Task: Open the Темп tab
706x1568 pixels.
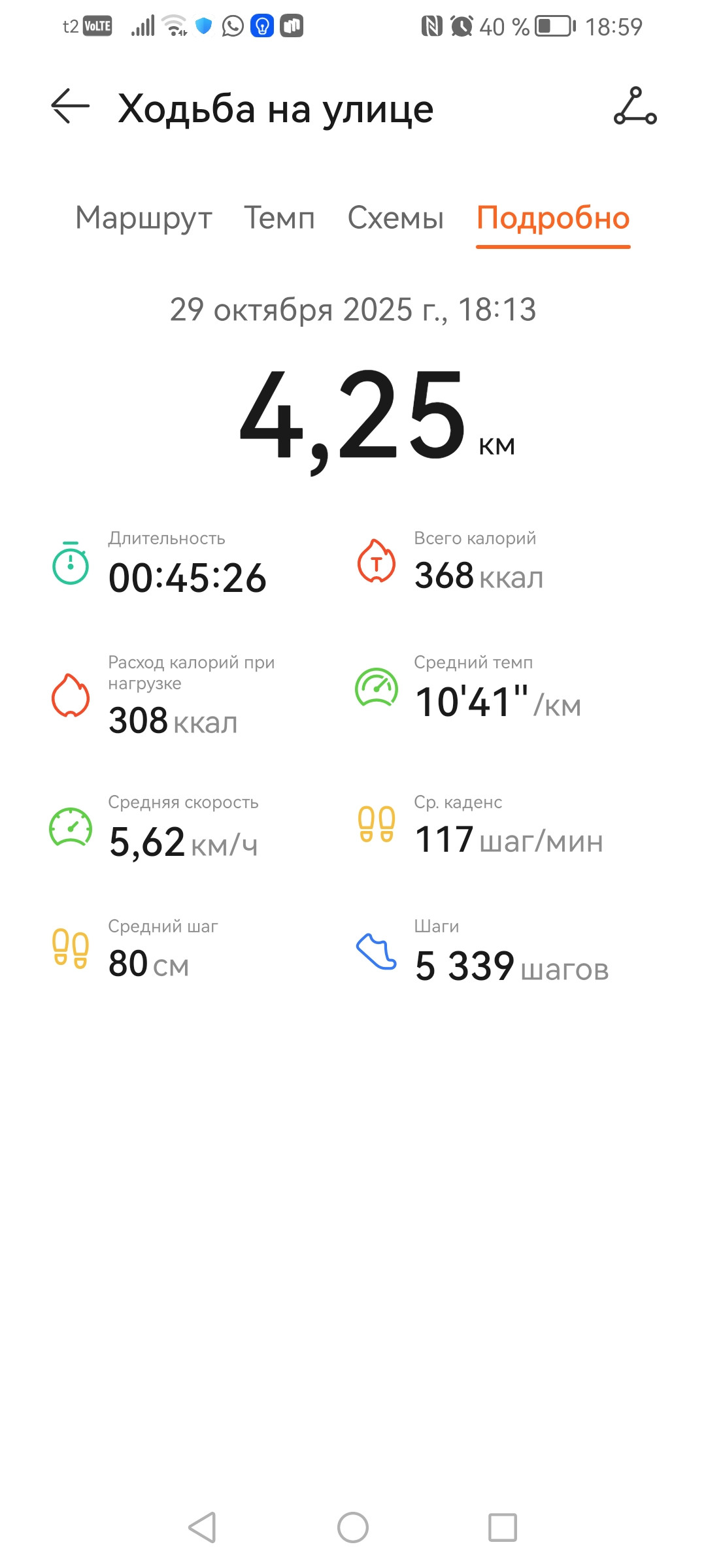Action: click(x=279, y=218)
